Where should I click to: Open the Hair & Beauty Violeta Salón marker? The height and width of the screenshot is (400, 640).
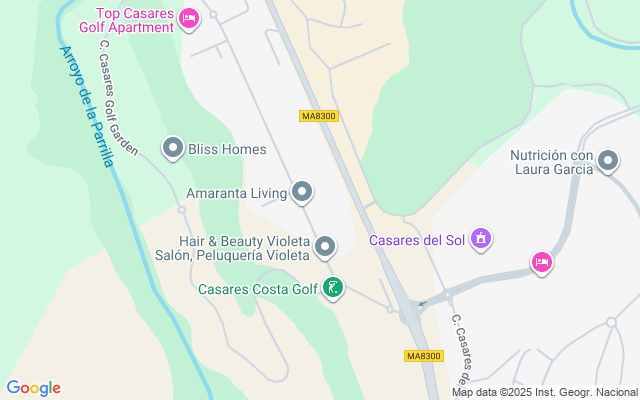(x=324, y=245)
